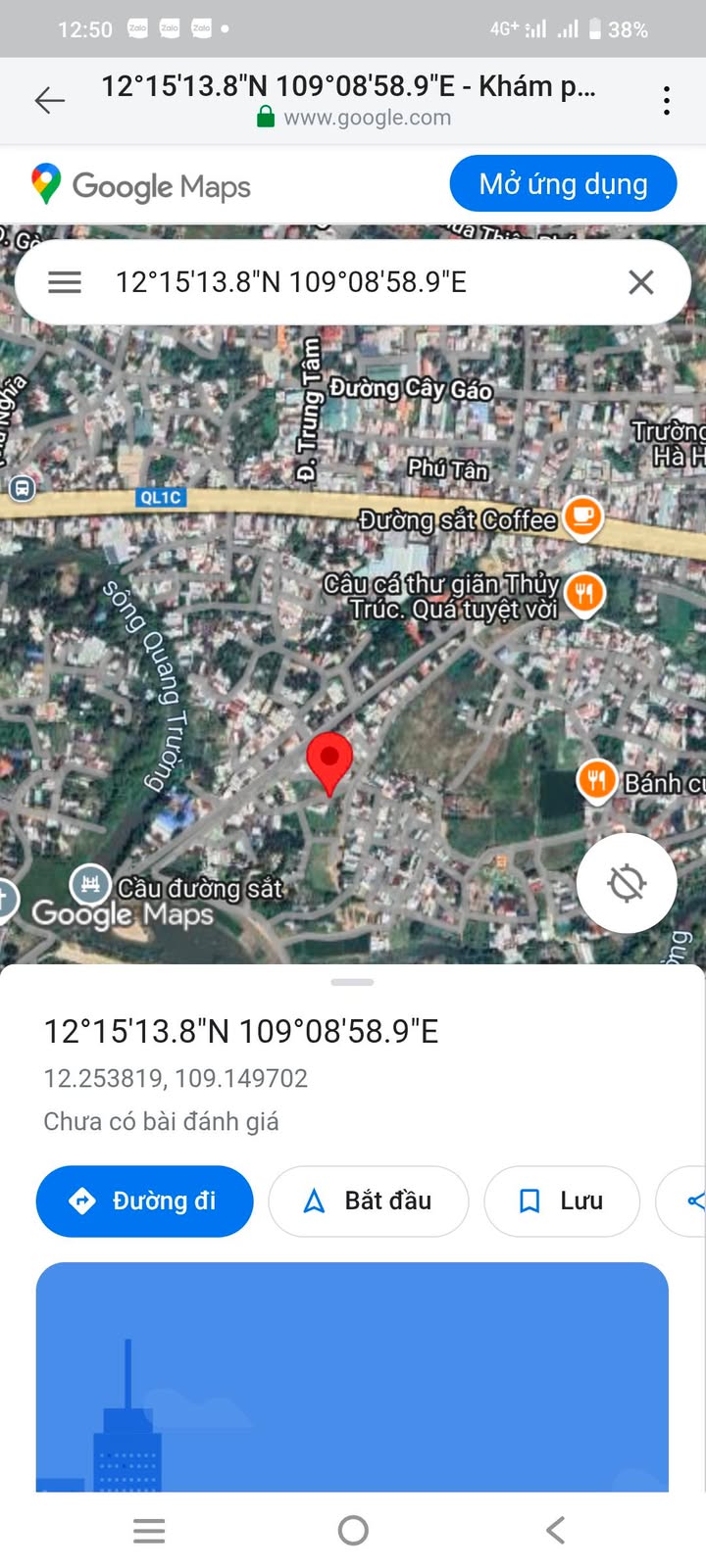
Task: Open the browser overflow menu
Action: (667, 100)
